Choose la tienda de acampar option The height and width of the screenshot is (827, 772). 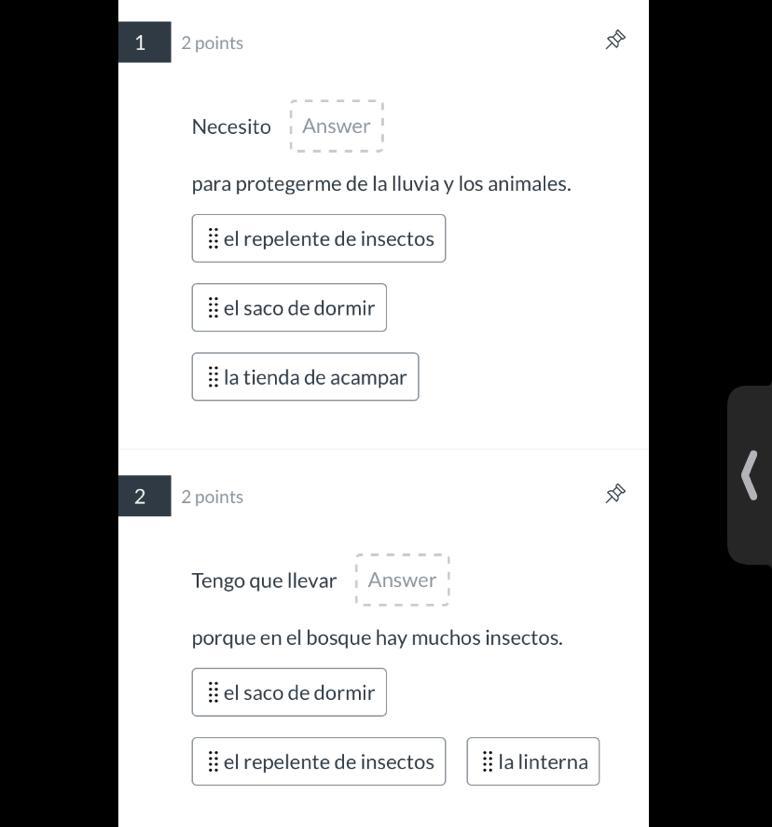pos(305,377)
